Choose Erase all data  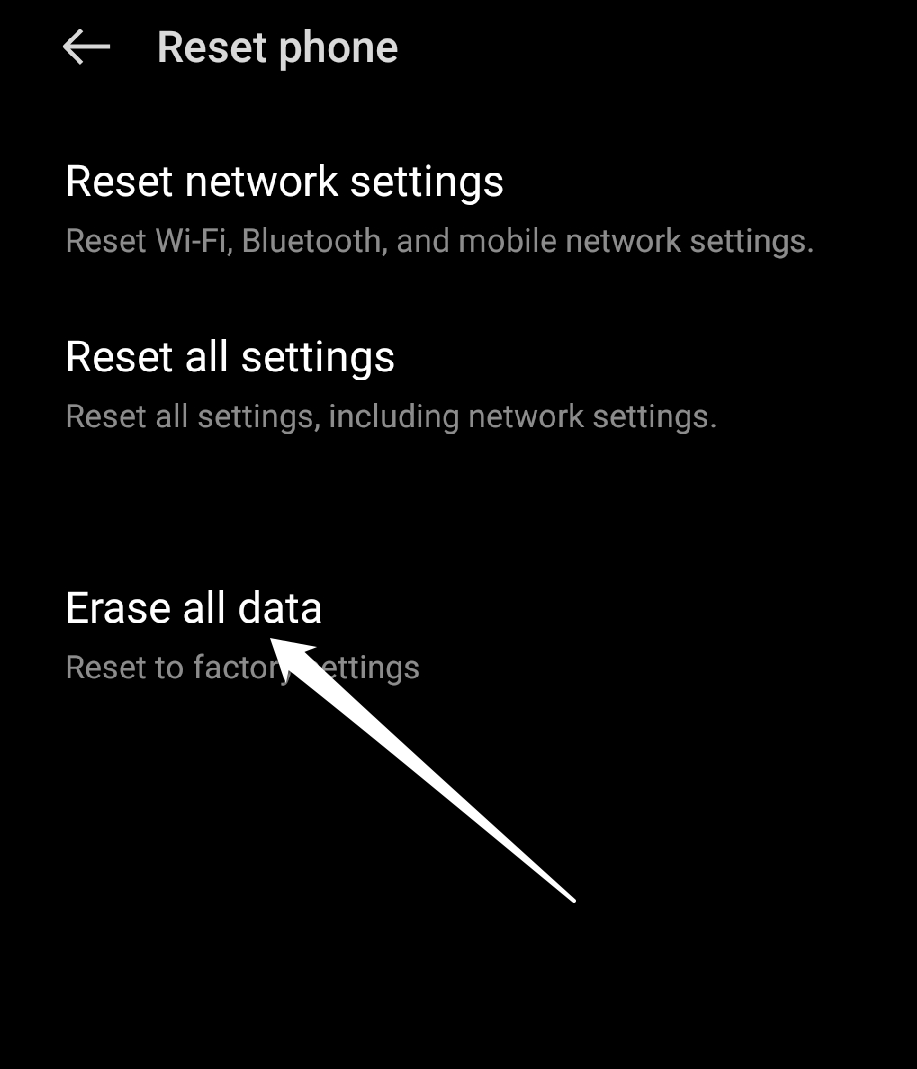[x=193, y=609]
